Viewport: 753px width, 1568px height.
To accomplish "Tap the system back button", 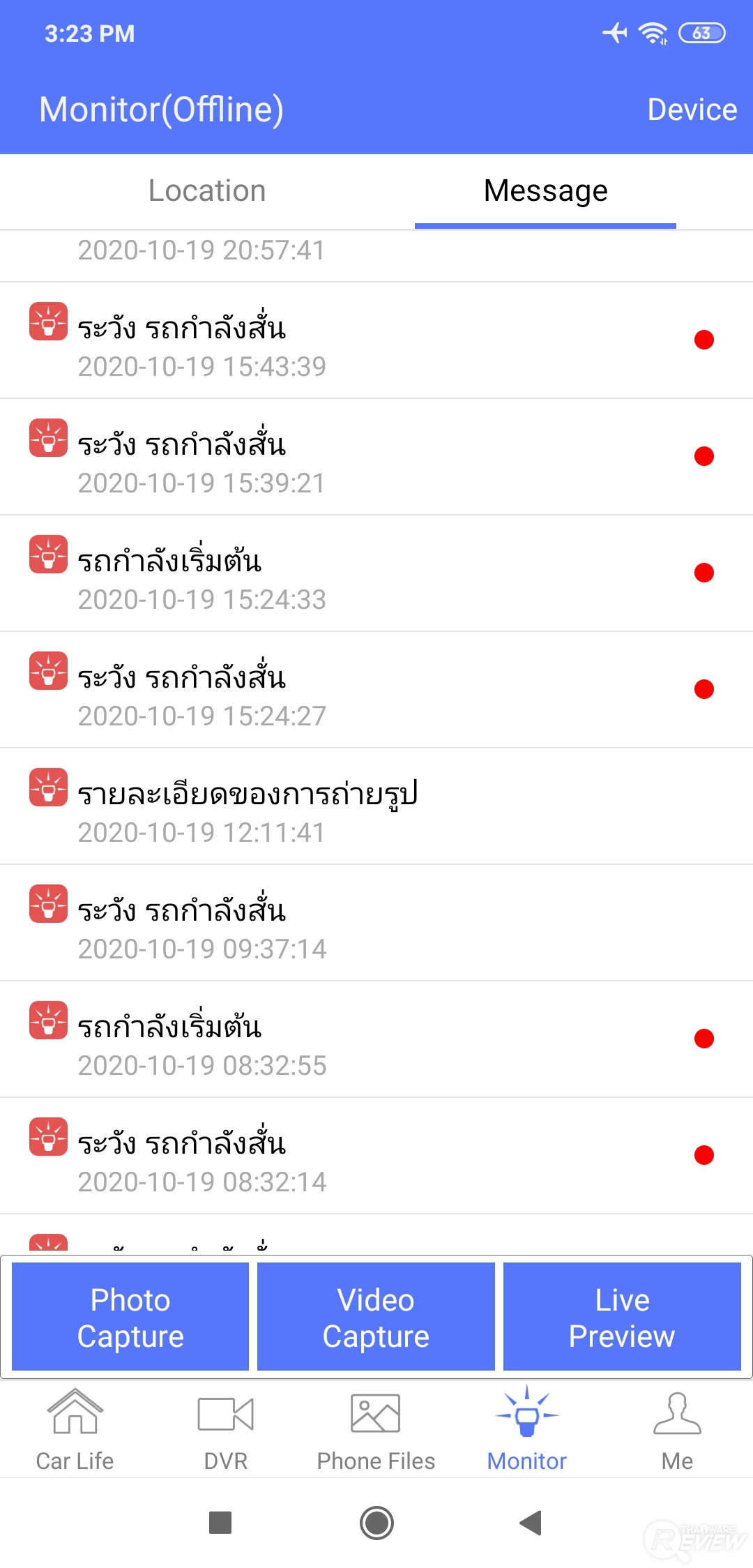I will [x=531, y=1523].
